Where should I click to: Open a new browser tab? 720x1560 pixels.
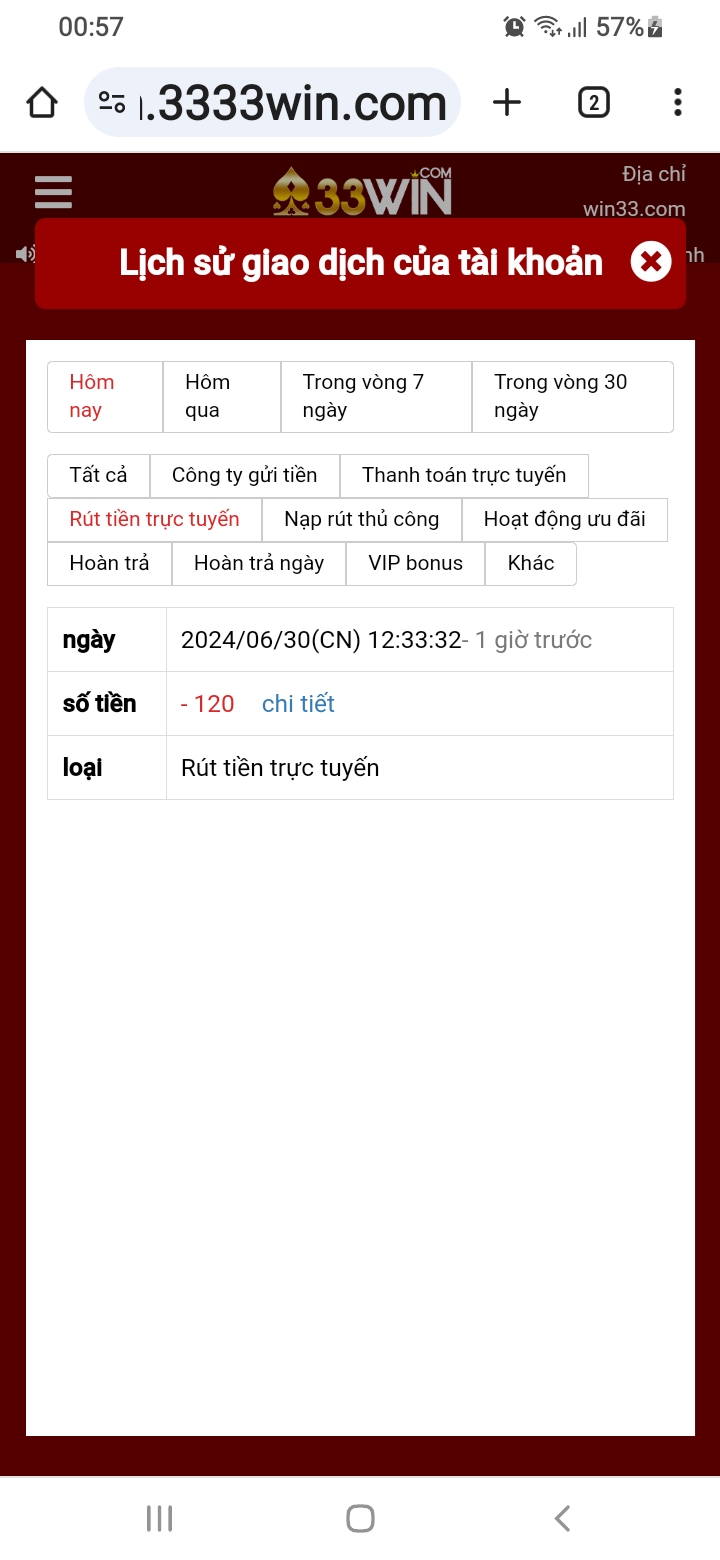click(x=507, y=102)
